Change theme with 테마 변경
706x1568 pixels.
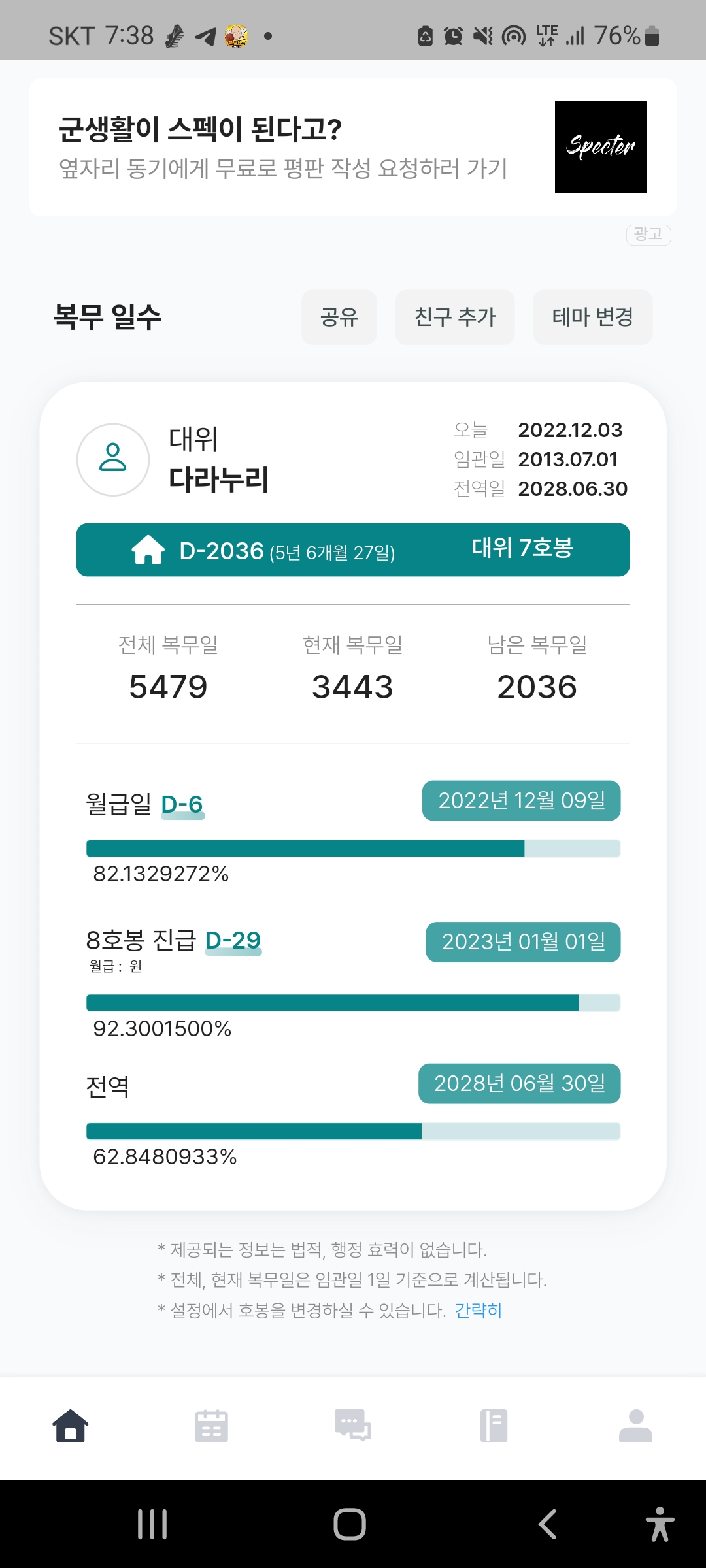click(x=592, y=317)
